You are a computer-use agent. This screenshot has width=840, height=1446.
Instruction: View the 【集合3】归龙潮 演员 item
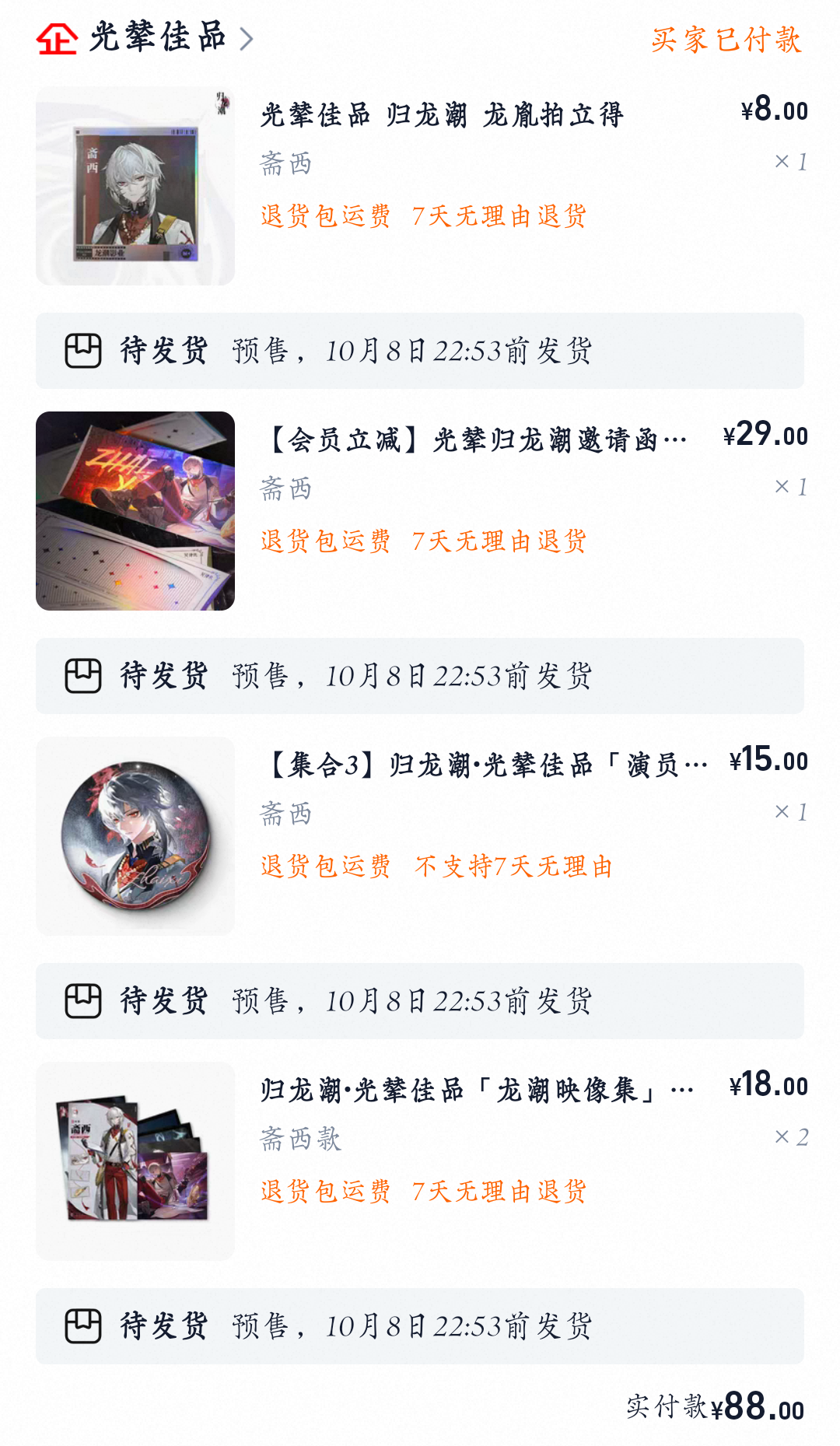click(485, 765)
